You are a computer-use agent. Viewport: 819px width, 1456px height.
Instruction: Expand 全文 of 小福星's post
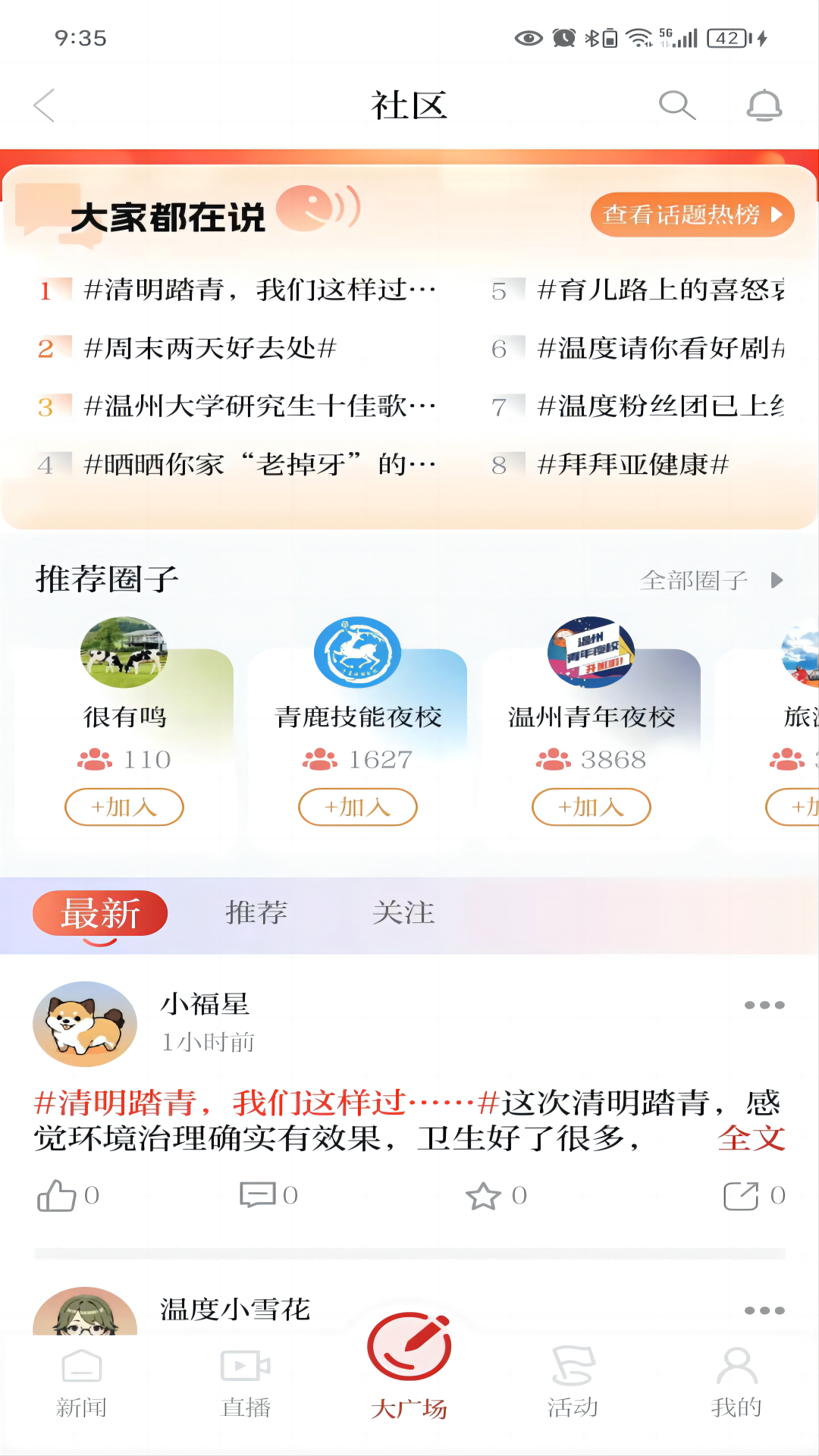tap(751, 1138)
